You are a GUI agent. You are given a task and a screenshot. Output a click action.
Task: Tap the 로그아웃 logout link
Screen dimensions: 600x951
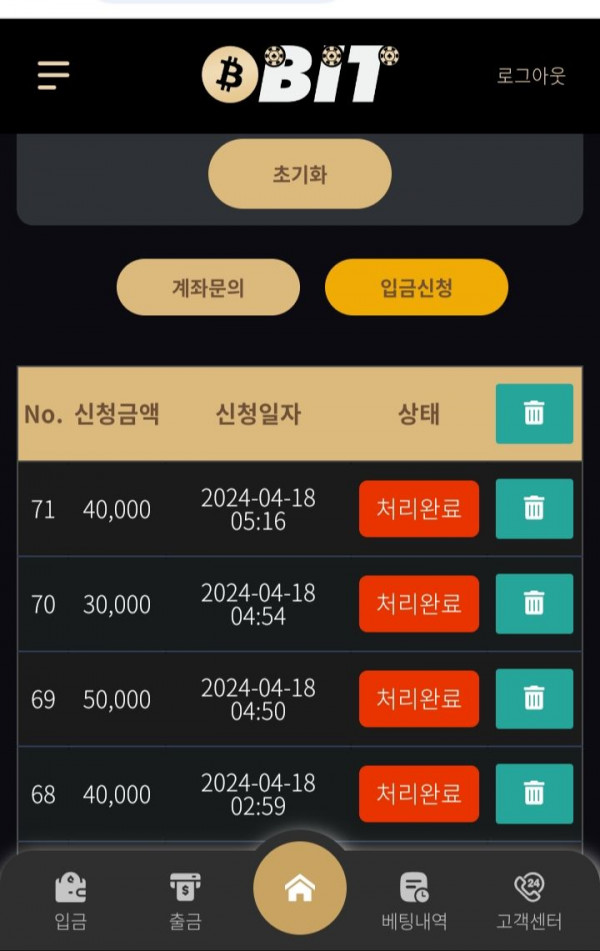531,76
